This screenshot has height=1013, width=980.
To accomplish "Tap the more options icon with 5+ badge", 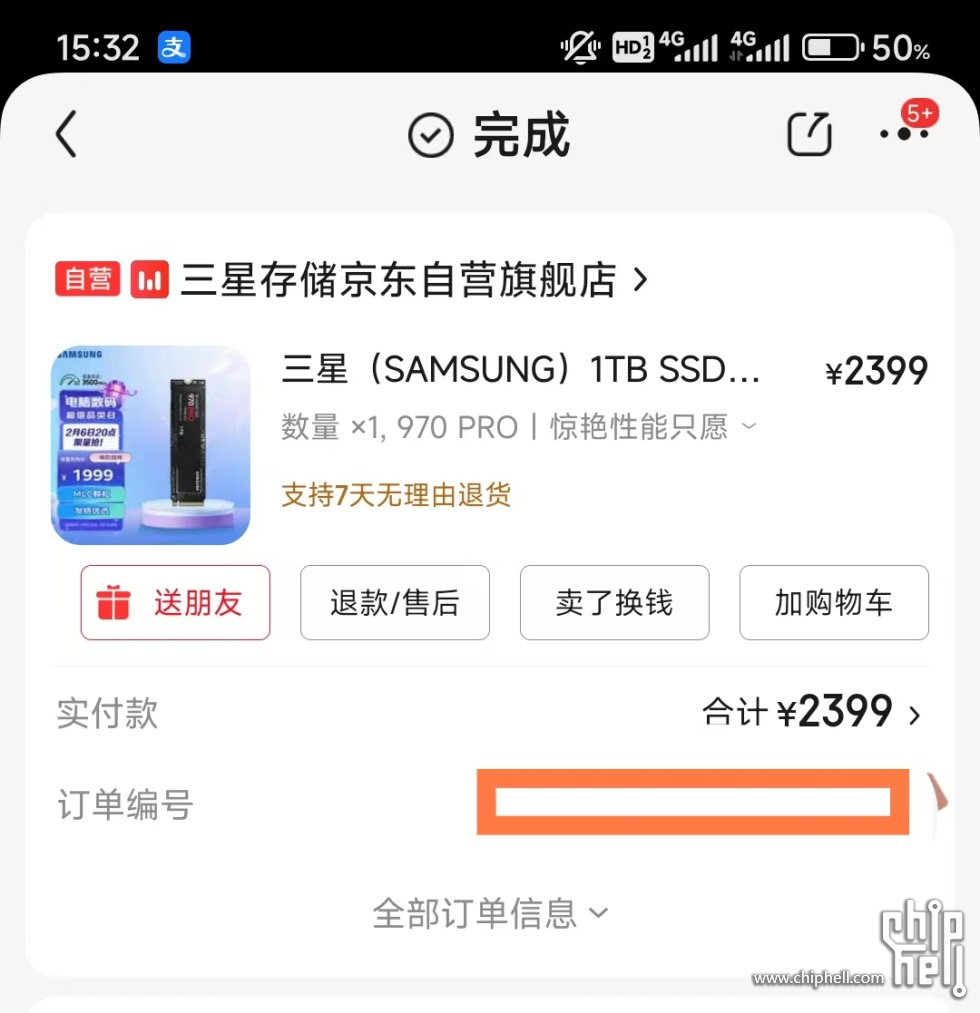I will [x=903, y=136].
